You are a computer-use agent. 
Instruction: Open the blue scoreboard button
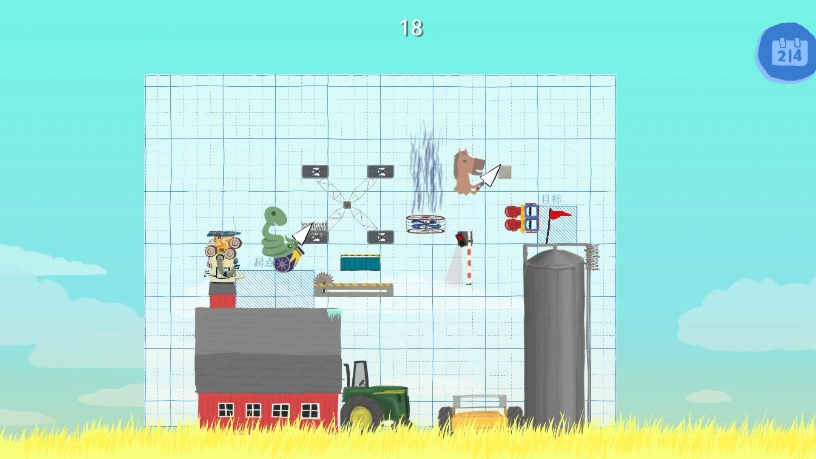tap(788, 53)
